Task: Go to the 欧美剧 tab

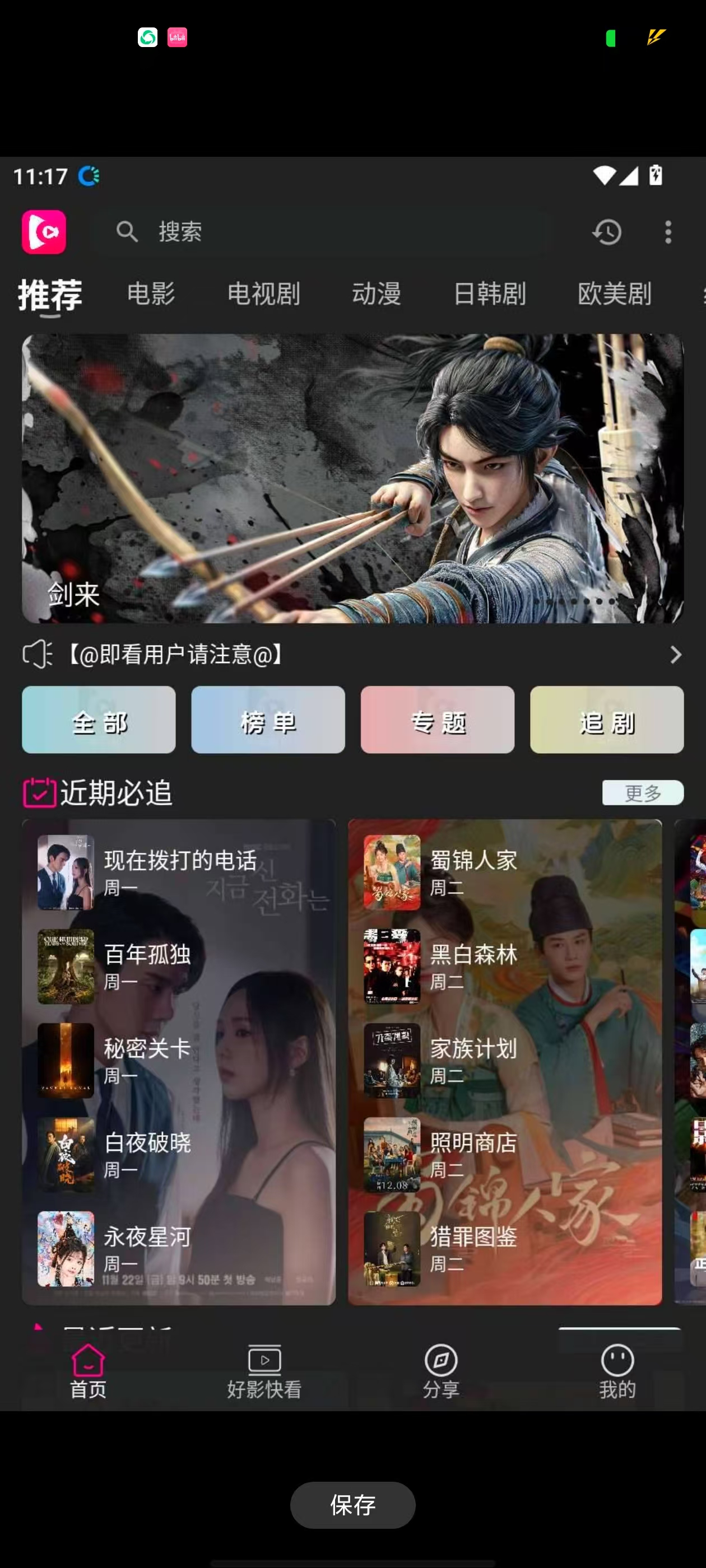Action: 614,294
